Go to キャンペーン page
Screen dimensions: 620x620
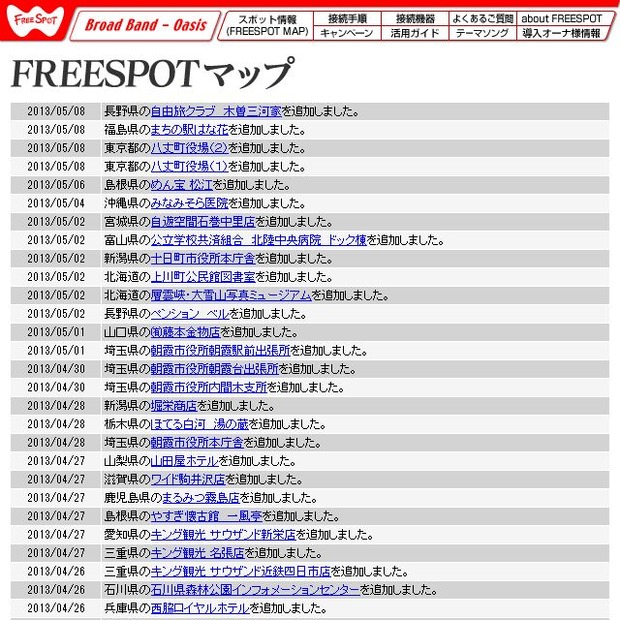pyautogui.click(x=346, y=33)
